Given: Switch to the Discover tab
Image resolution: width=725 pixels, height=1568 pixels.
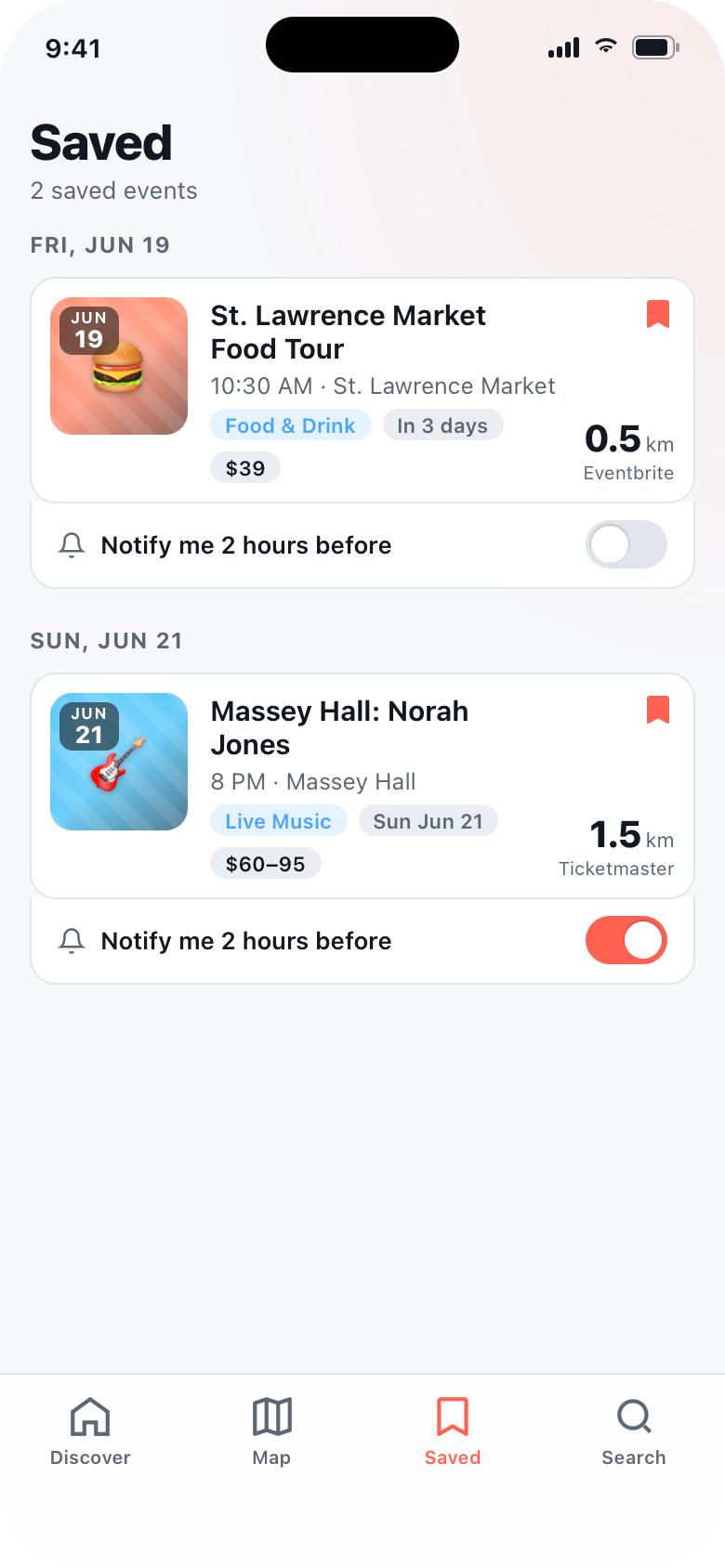Looking at the screenshot, I should click(x=90, y=1431).
